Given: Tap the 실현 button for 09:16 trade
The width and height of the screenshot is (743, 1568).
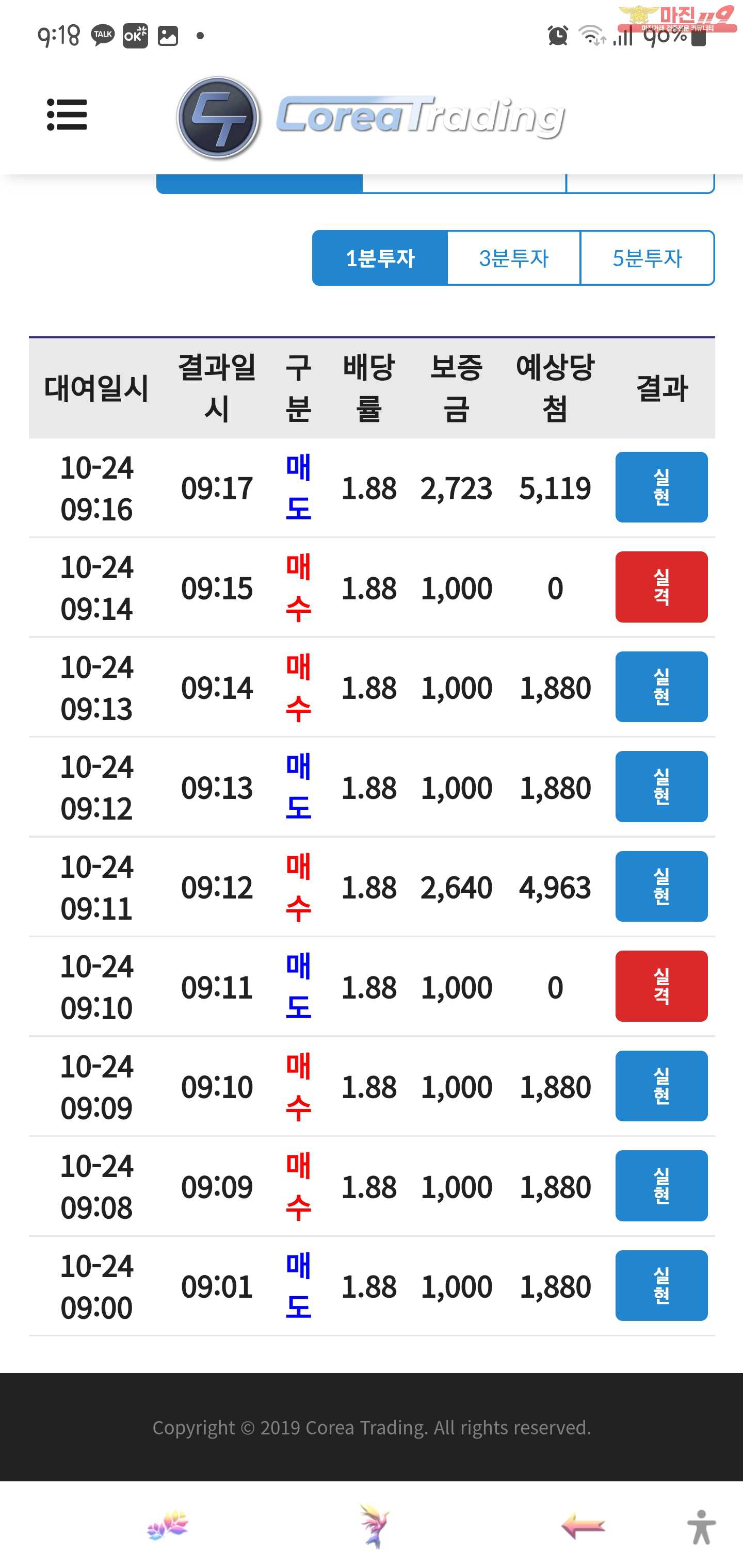Looking at the screenshot, I should point(661,487).
